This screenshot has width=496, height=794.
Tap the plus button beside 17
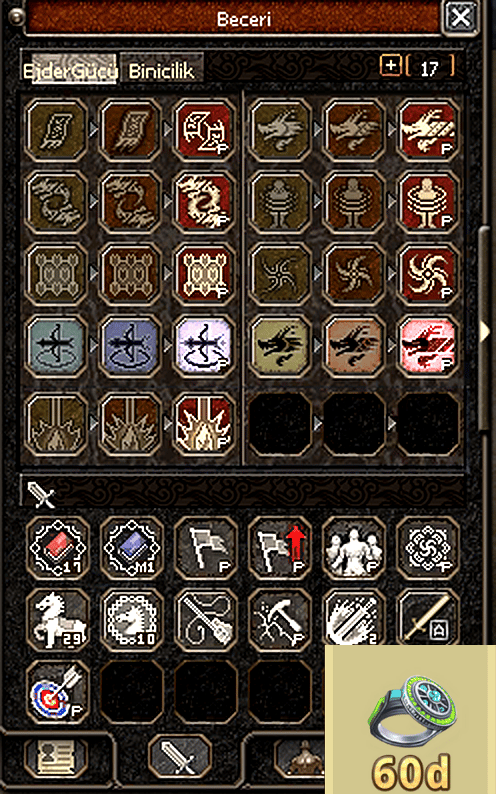tap(391, 65)
